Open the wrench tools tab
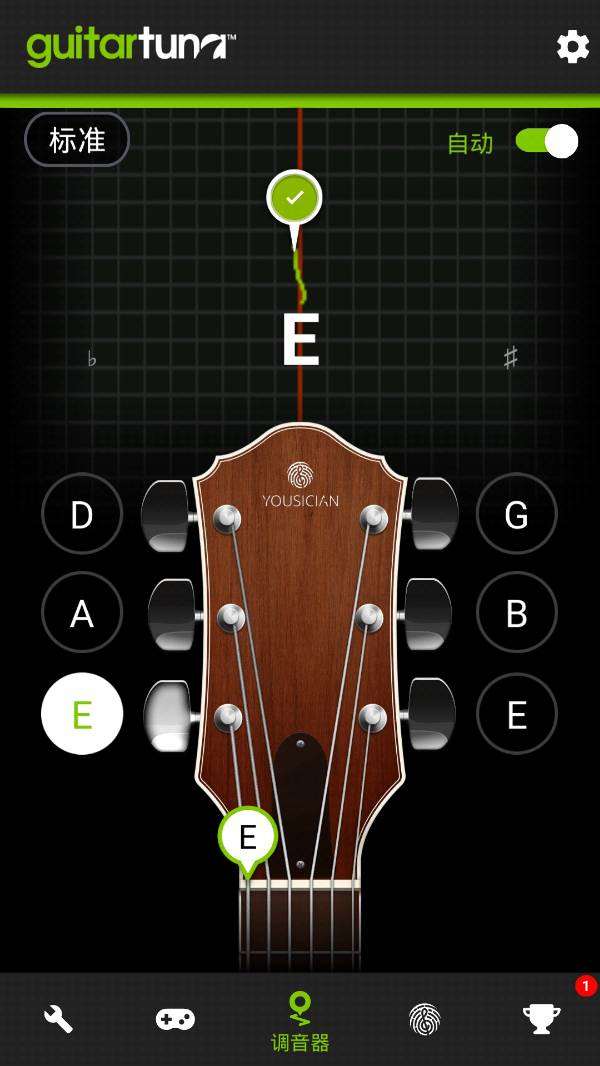Viewport: 600px width, 1066px height. point(59,1019)
